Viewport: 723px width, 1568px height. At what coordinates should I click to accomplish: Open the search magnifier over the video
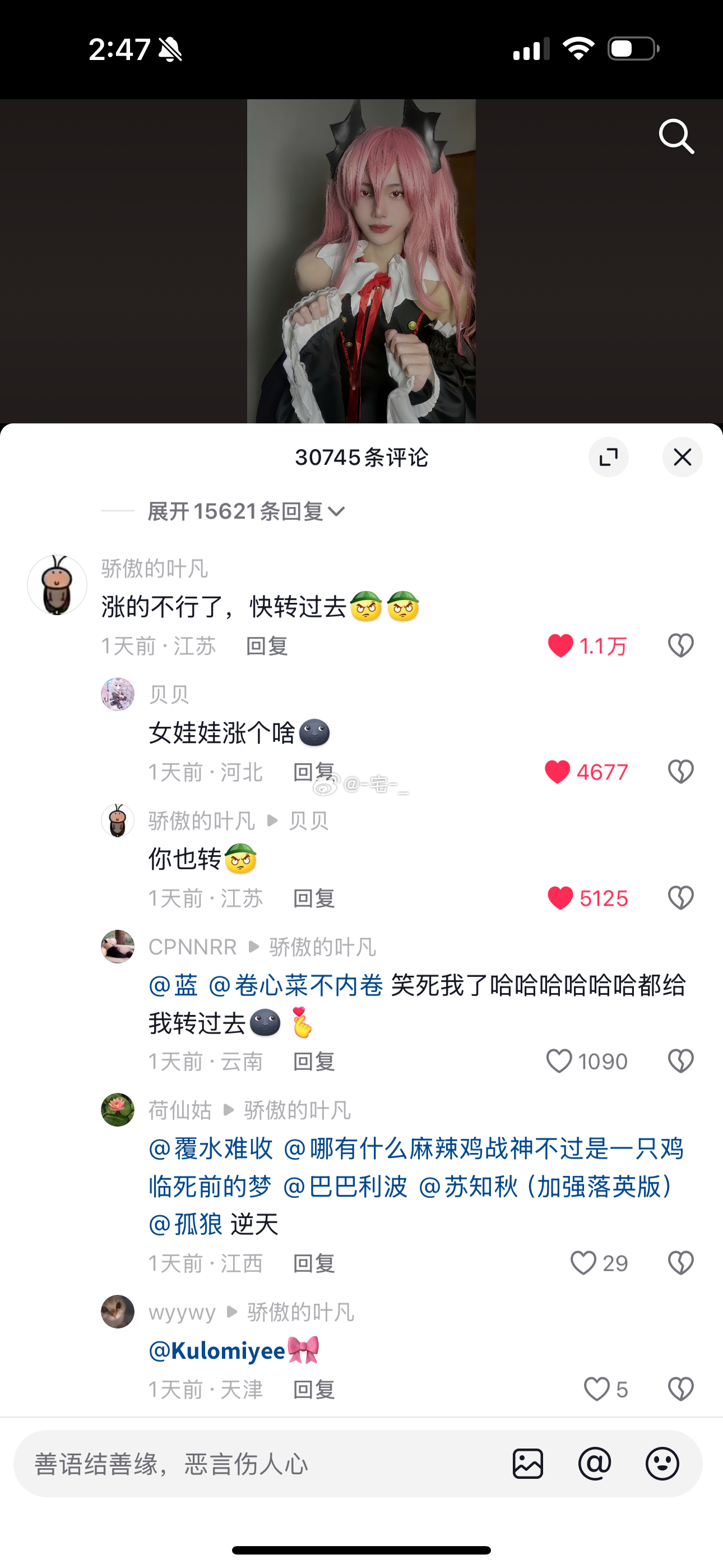point(676,136)
